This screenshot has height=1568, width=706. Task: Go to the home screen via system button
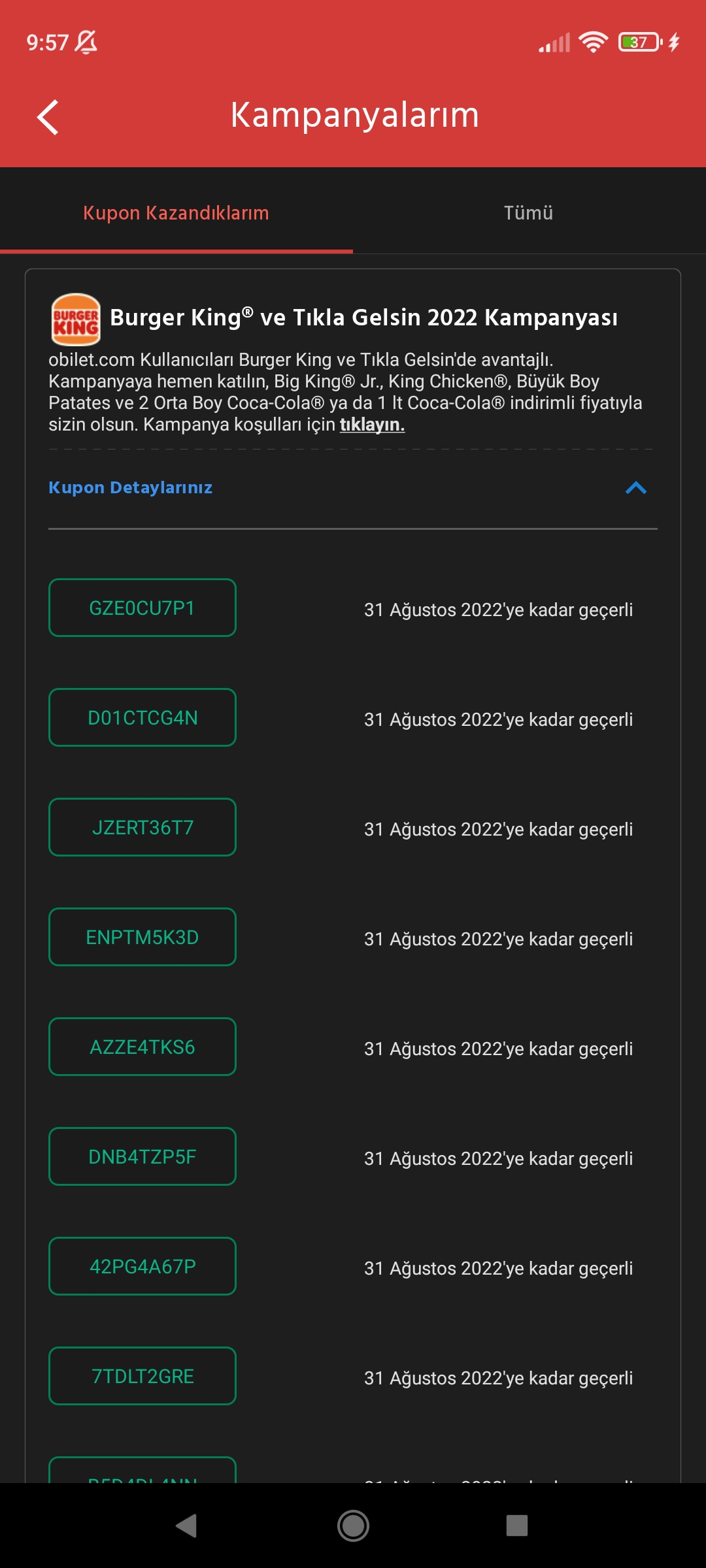click(x=353, y=1526)
